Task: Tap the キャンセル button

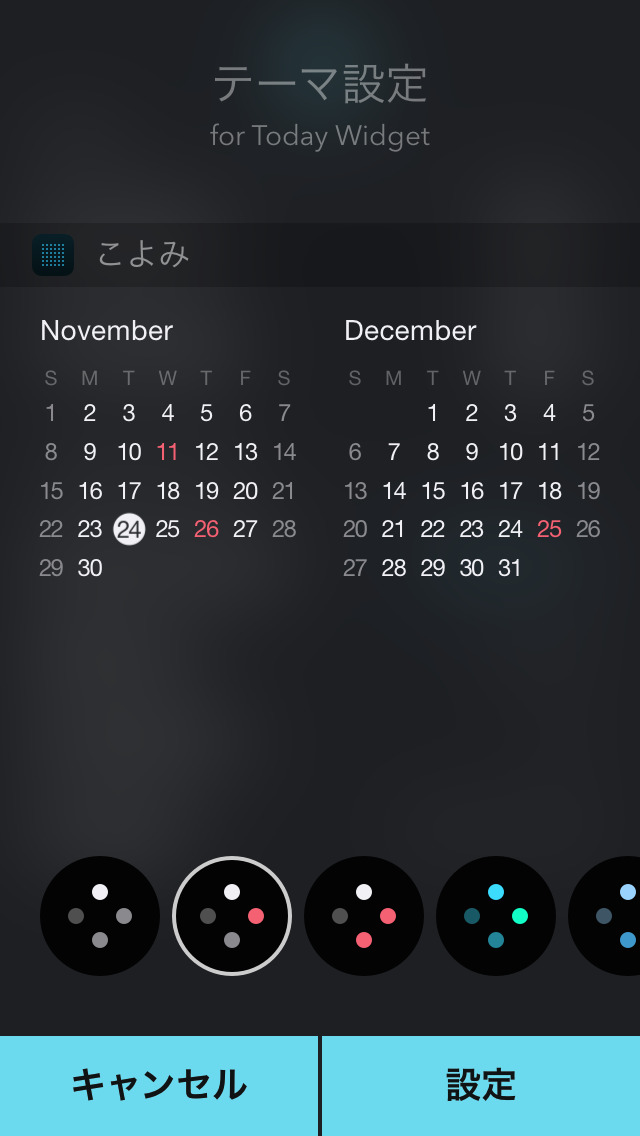Action: (x=159, y=1085)
